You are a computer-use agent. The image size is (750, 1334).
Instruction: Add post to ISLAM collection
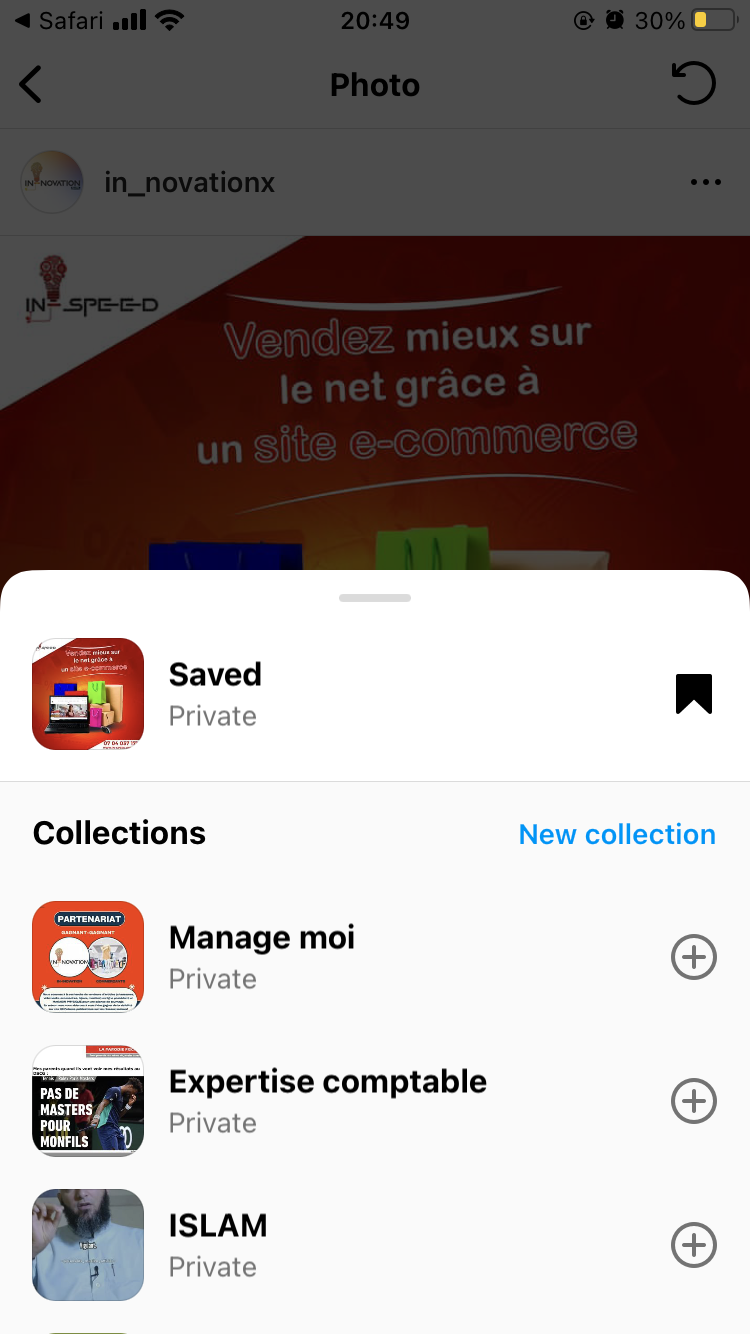[693, 1245]
